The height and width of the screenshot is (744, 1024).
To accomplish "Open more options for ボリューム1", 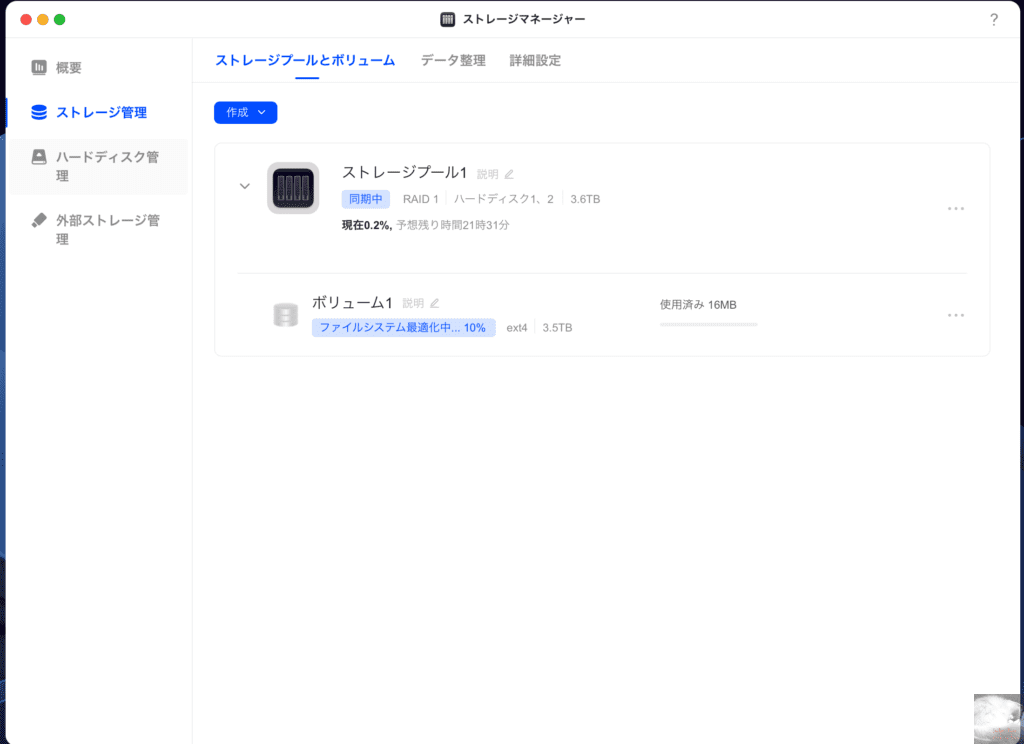I will coord(955,315).
